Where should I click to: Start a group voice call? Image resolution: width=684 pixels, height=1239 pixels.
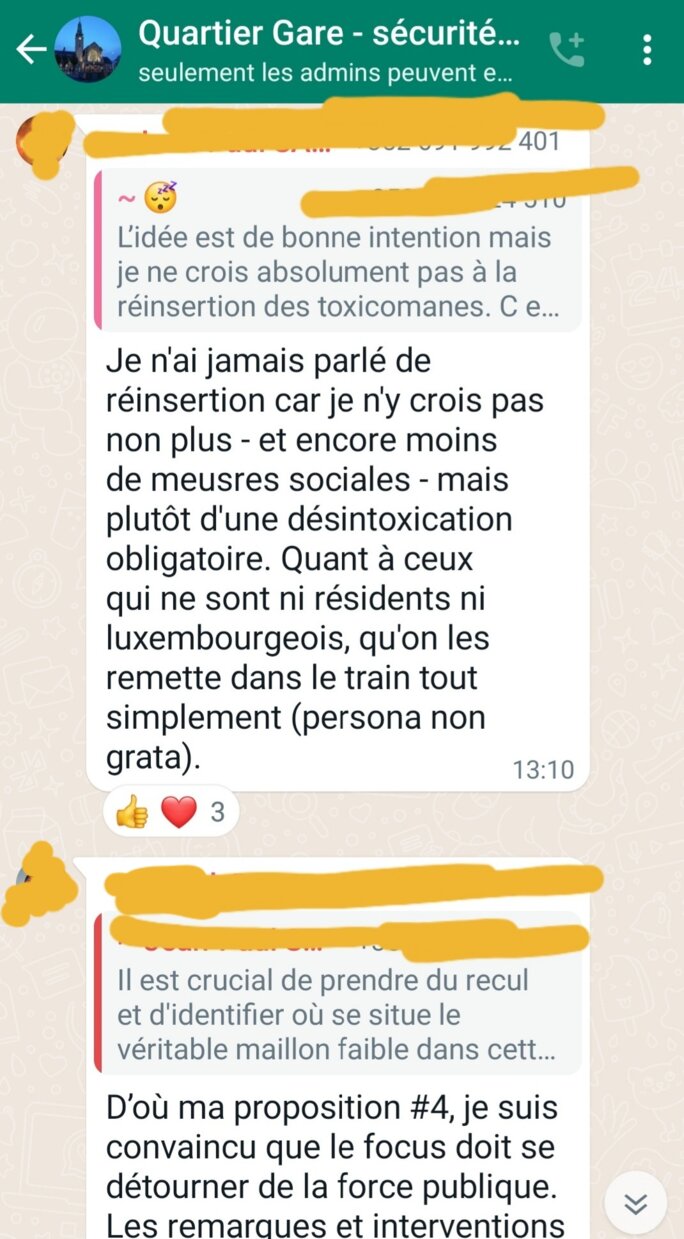pyautogui.click(x=567, y=50)
